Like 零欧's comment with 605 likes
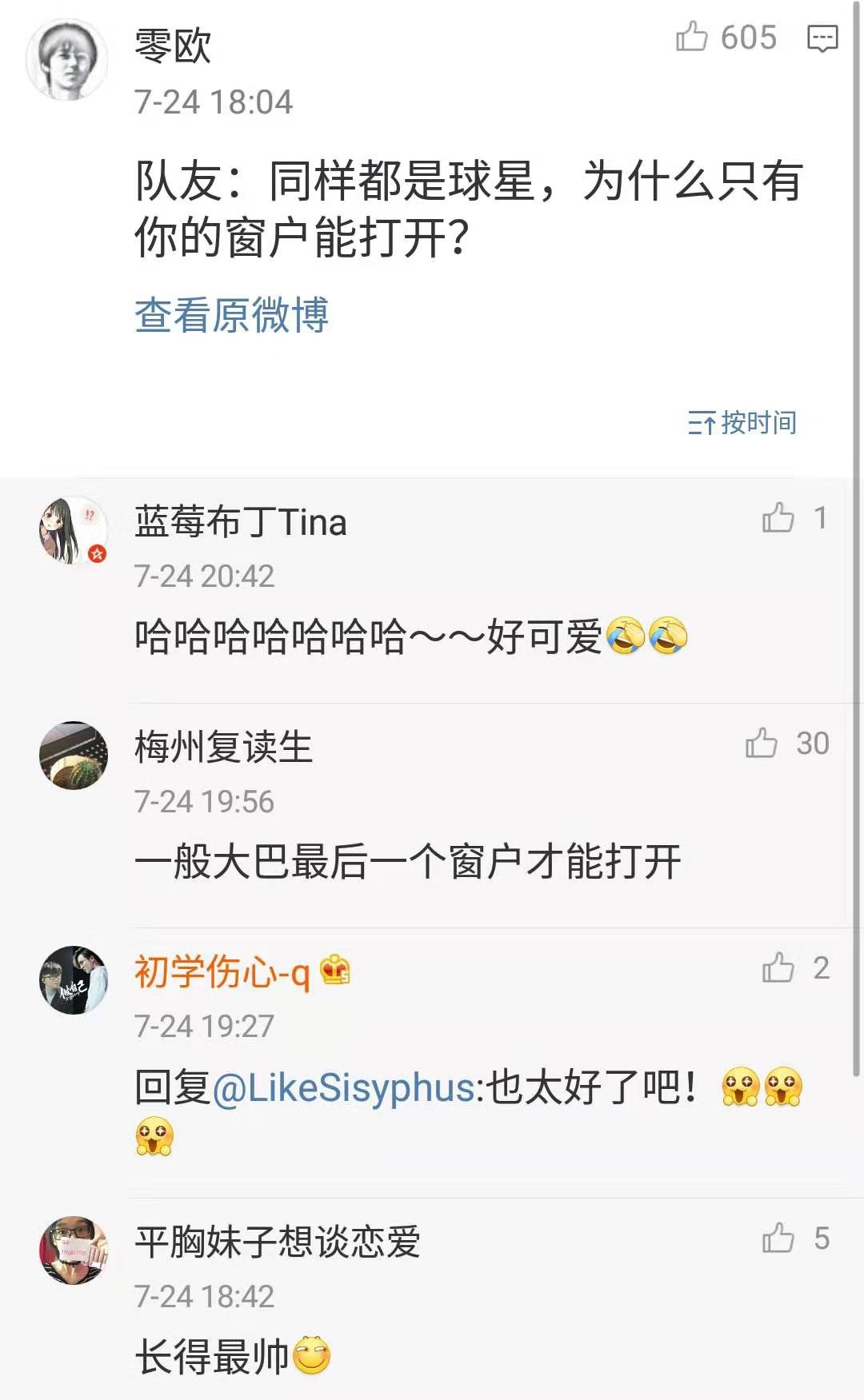The height and width of the screenshot is (1400, 864). 692,37
